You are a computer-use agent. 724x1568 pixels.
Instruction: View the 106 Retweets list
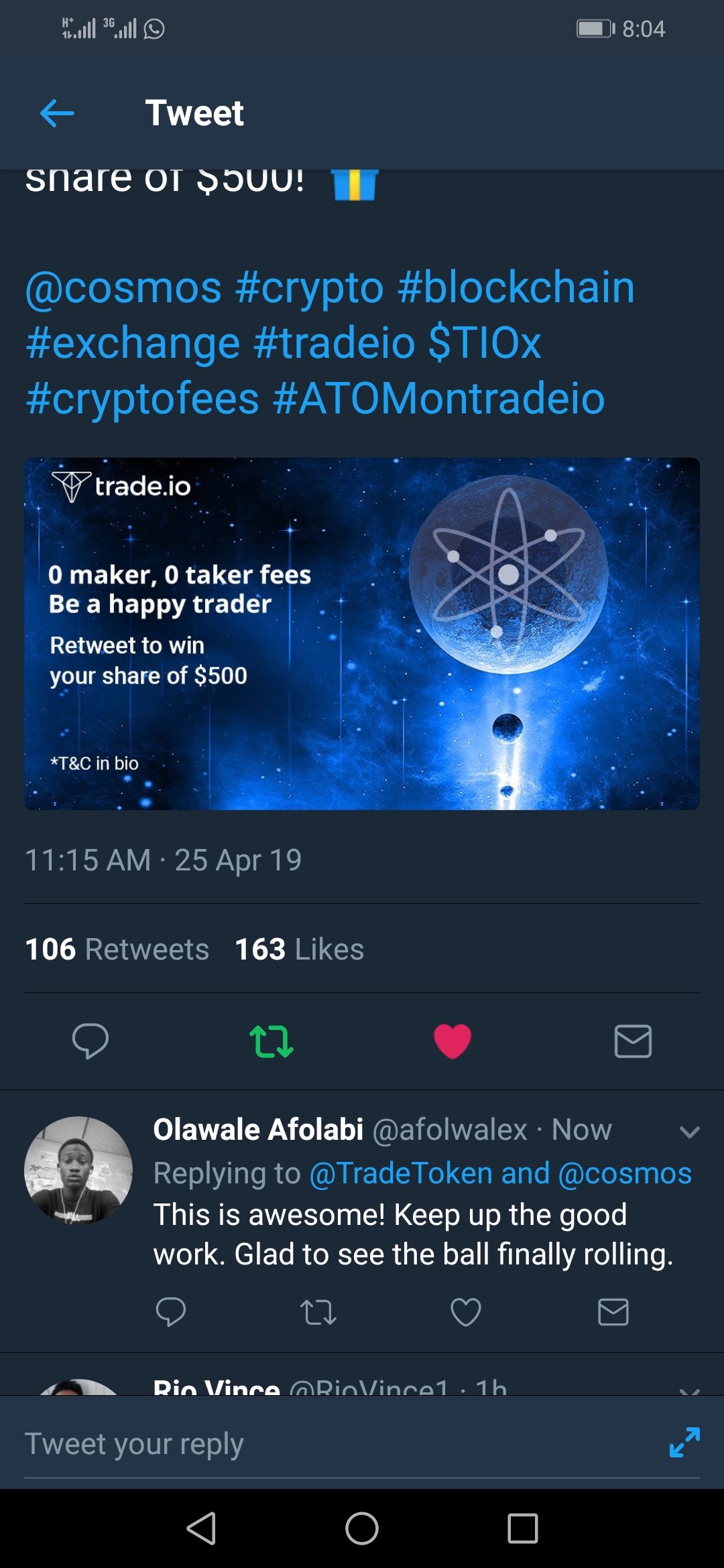pyautogui.click(x=117, y=950)
